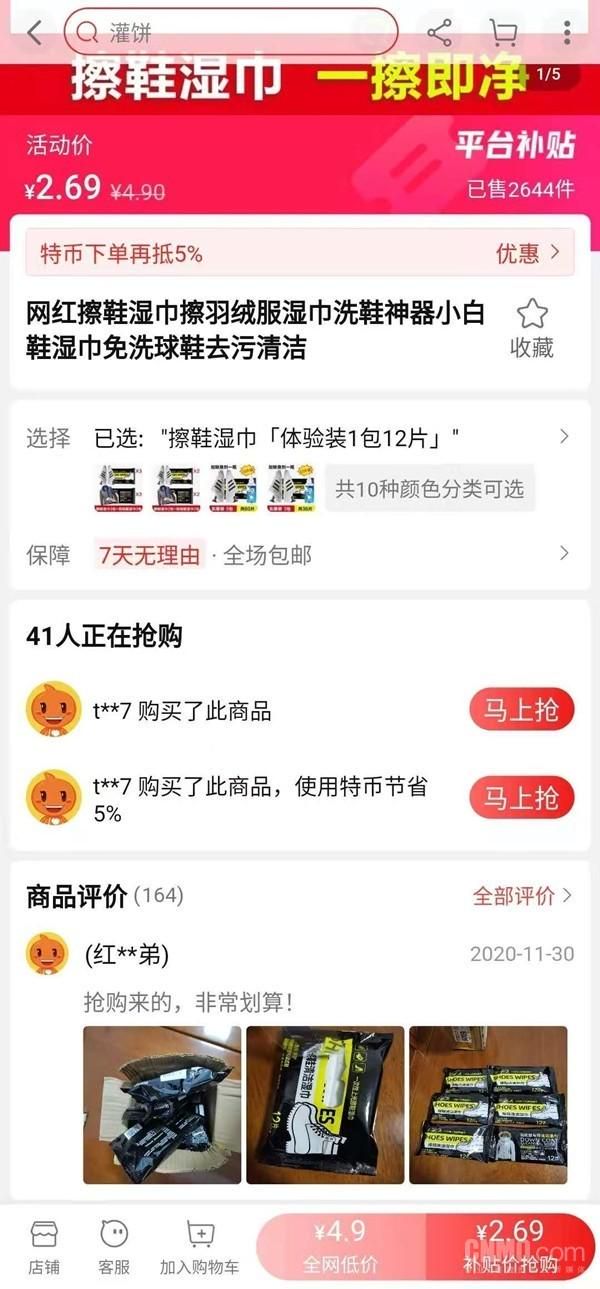Contact 客服 customer service
Screen dimensions: 600x1289
tap(114, 1247)
